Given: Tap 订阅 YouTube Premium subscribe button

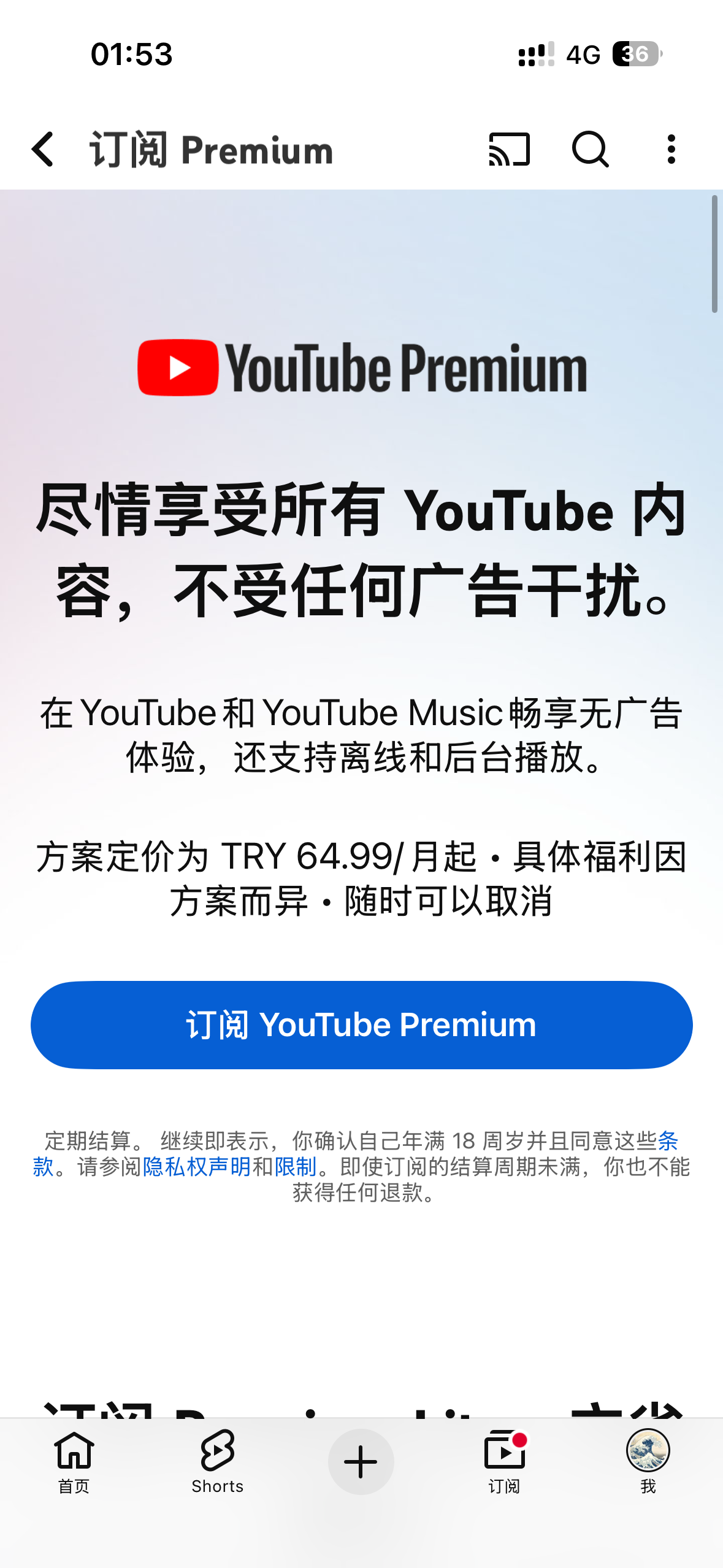Looking at the screenshot, I should tap(361, 1024).
